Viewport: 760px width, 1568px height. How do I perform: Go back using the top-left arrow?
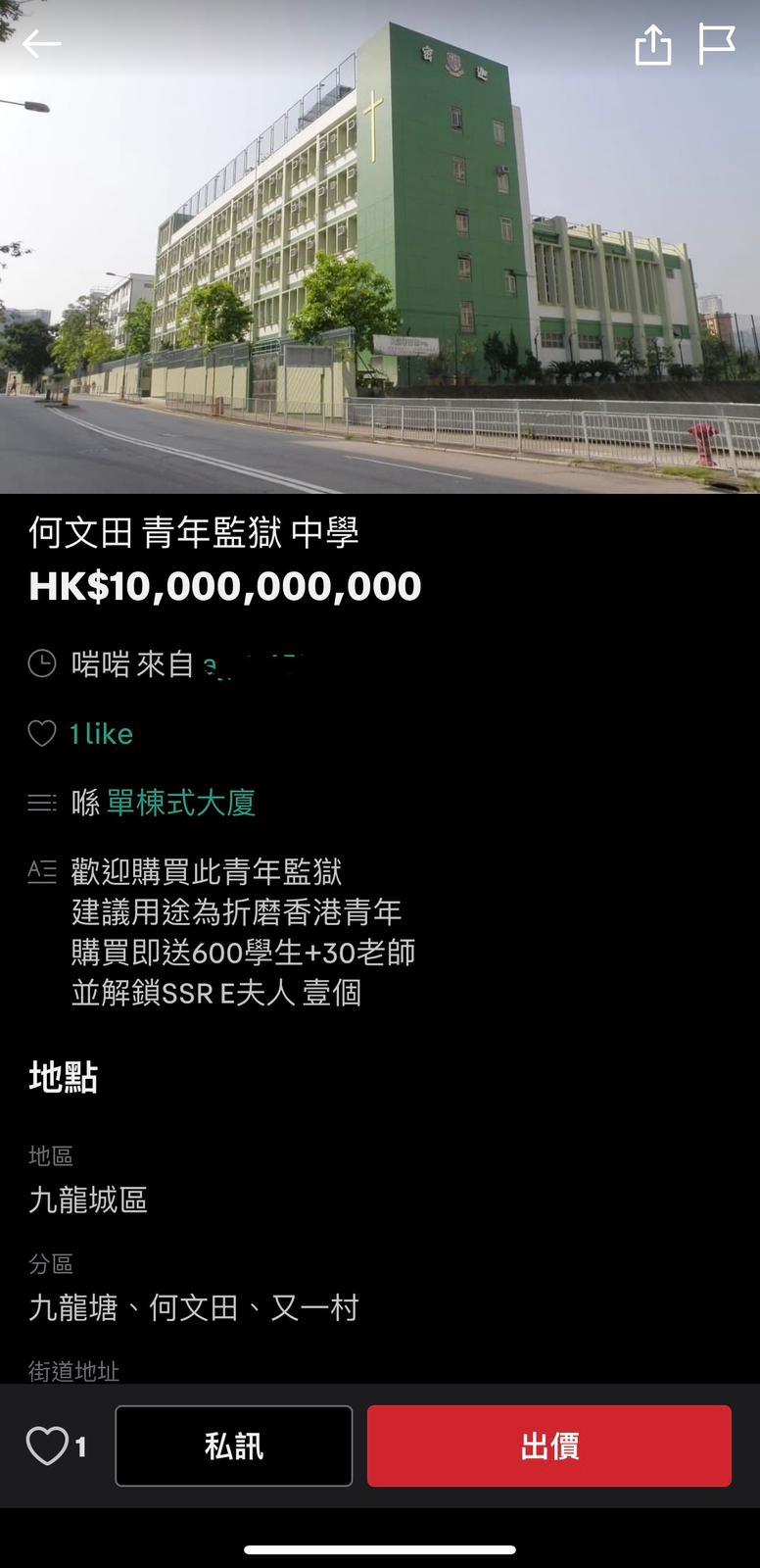(x=41, y=44)
